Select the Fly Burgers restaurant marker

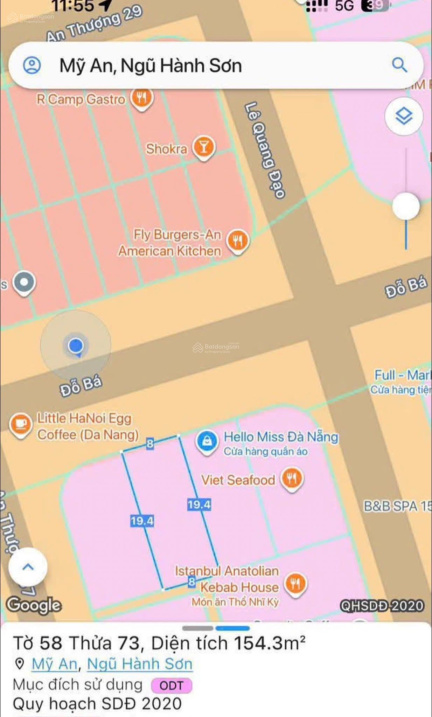(x=238, y=241)
